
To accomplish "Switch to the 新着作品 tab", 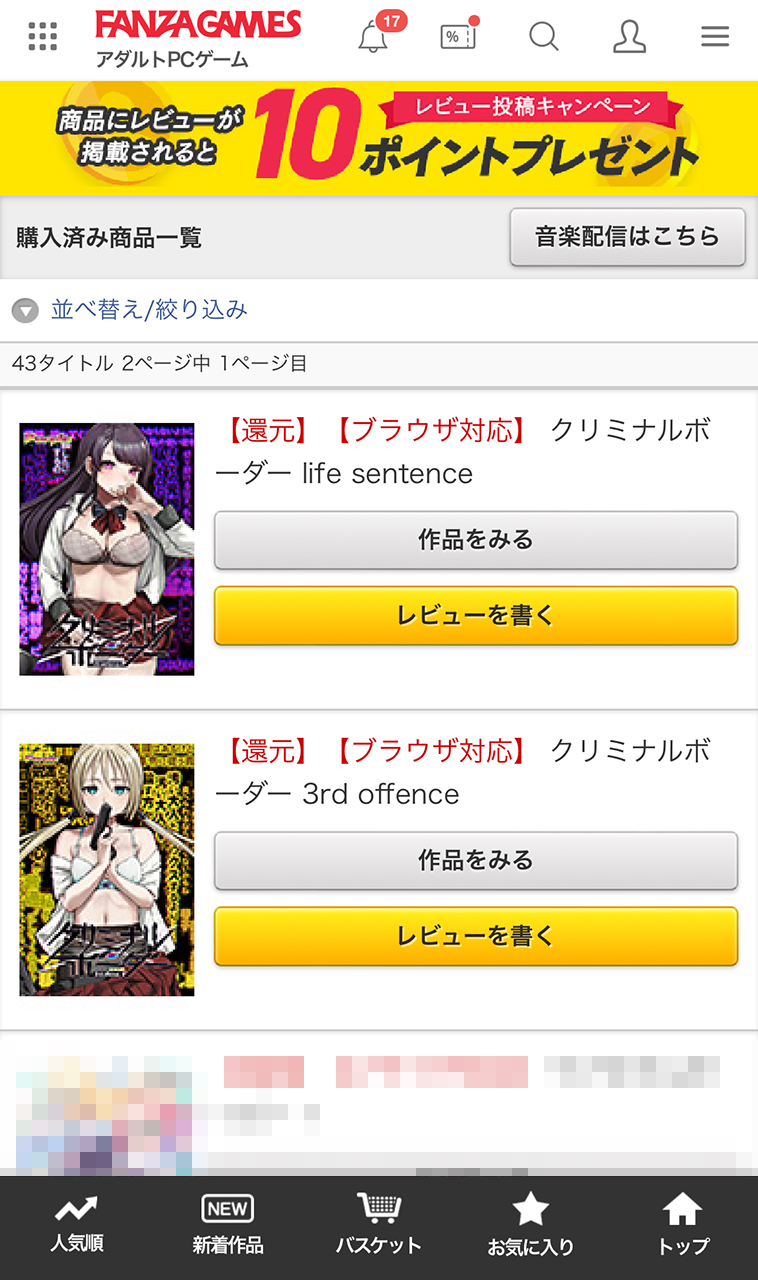I will point(228,1225).
